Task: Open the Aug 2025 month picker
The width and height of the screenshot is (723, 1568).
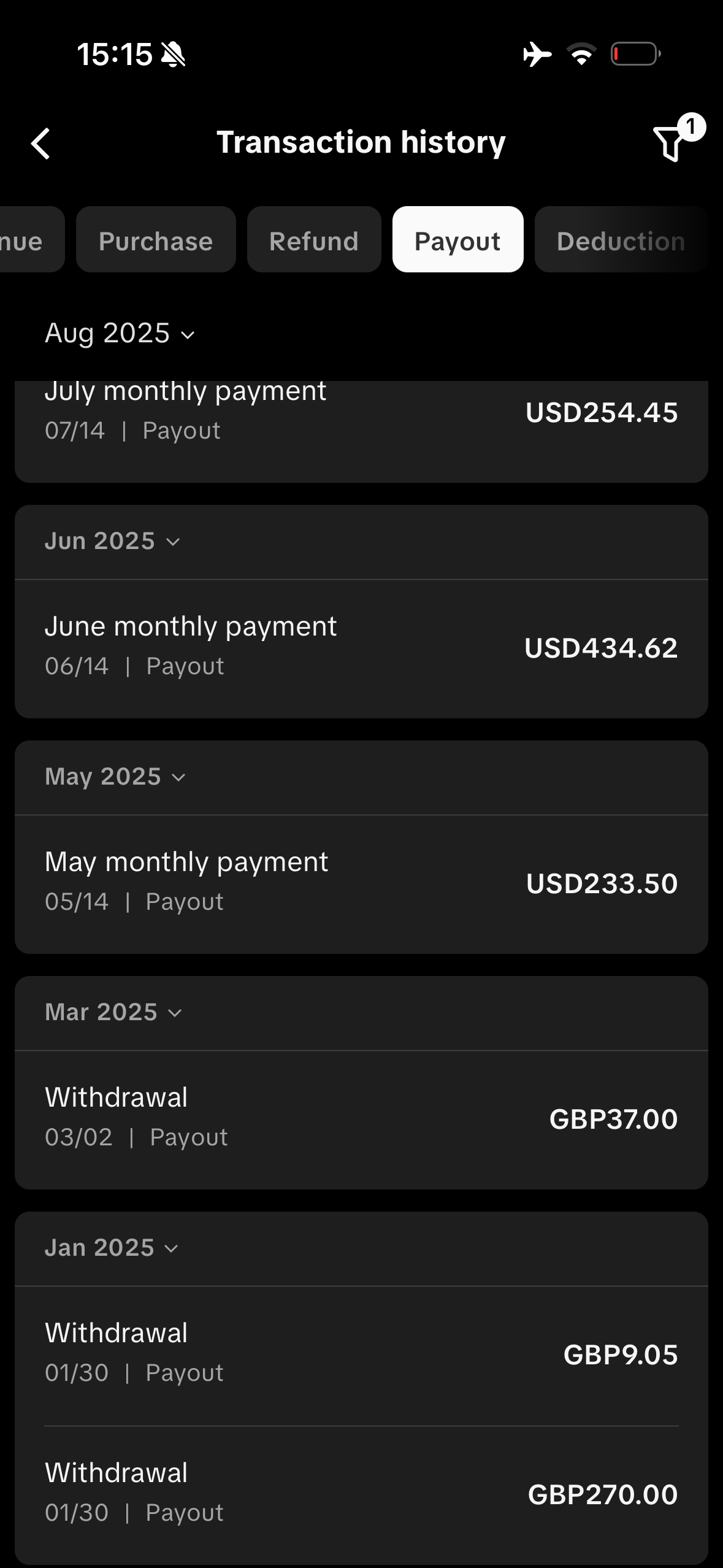Action: click(120, 334)
